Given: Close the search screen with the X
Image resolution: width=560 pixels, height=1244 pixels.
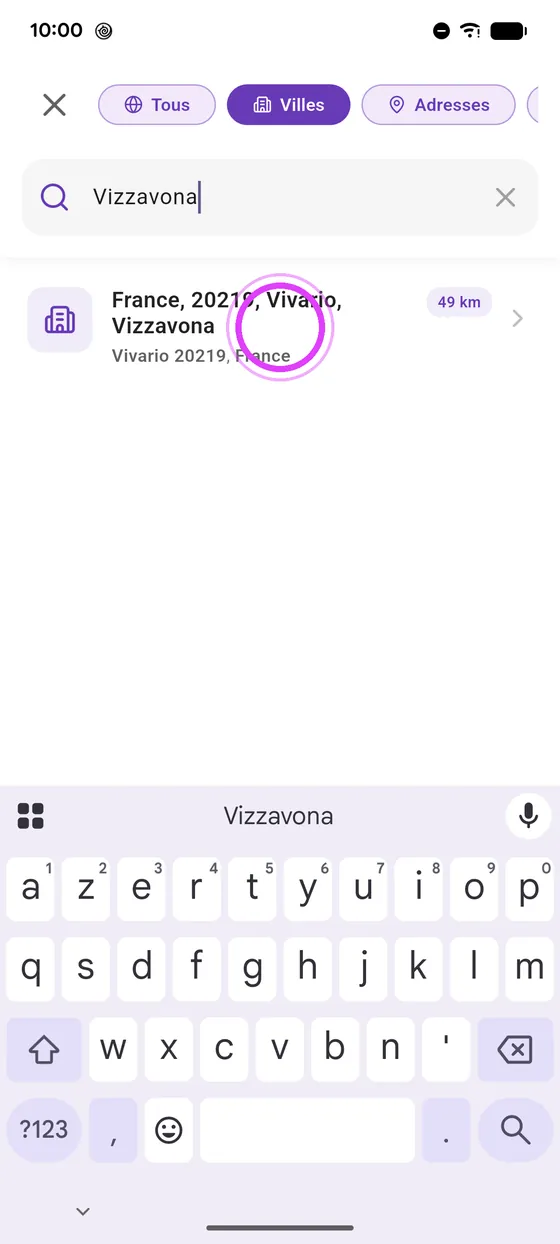Looking at the screenshot, I should point(54,105).
